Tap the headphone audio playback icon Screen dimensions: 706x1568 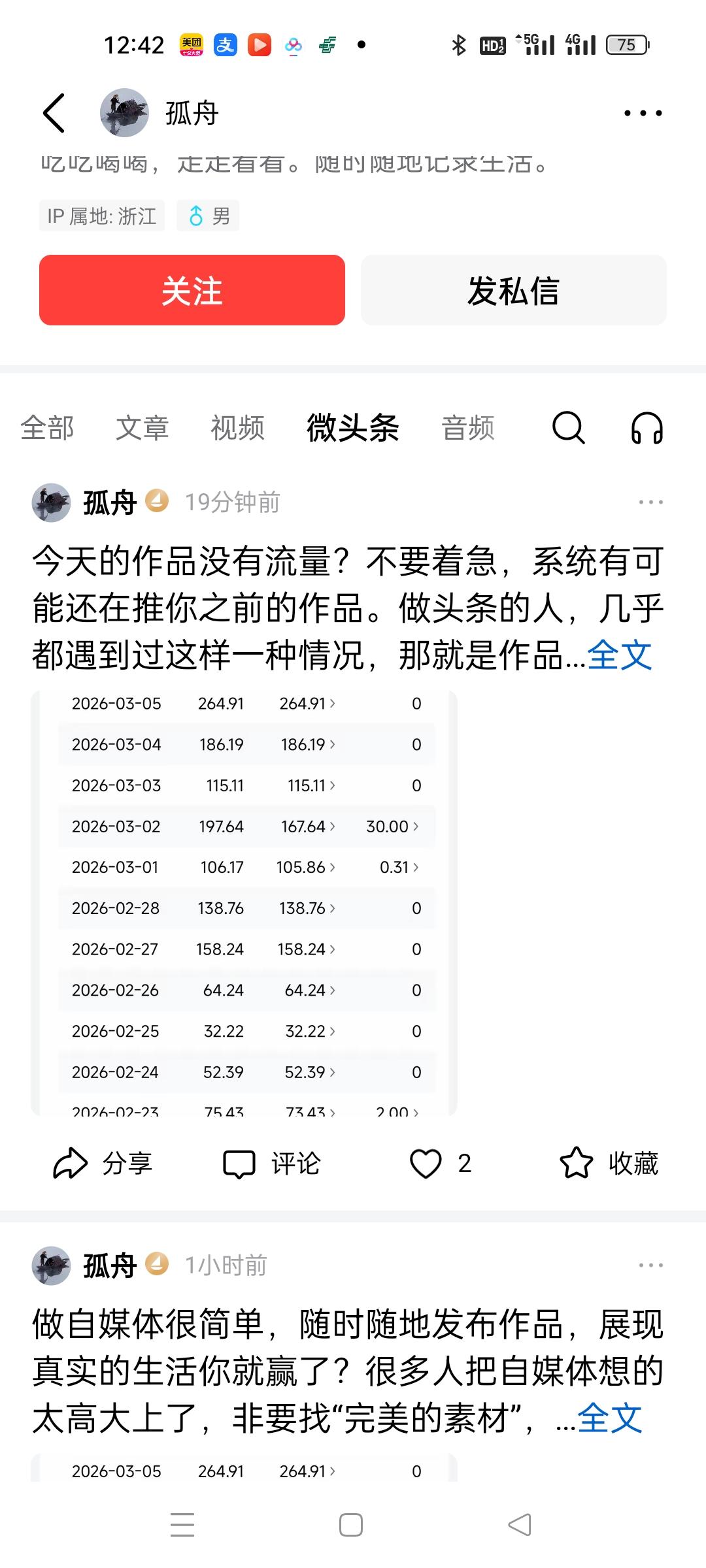click(x=647, y=427)
